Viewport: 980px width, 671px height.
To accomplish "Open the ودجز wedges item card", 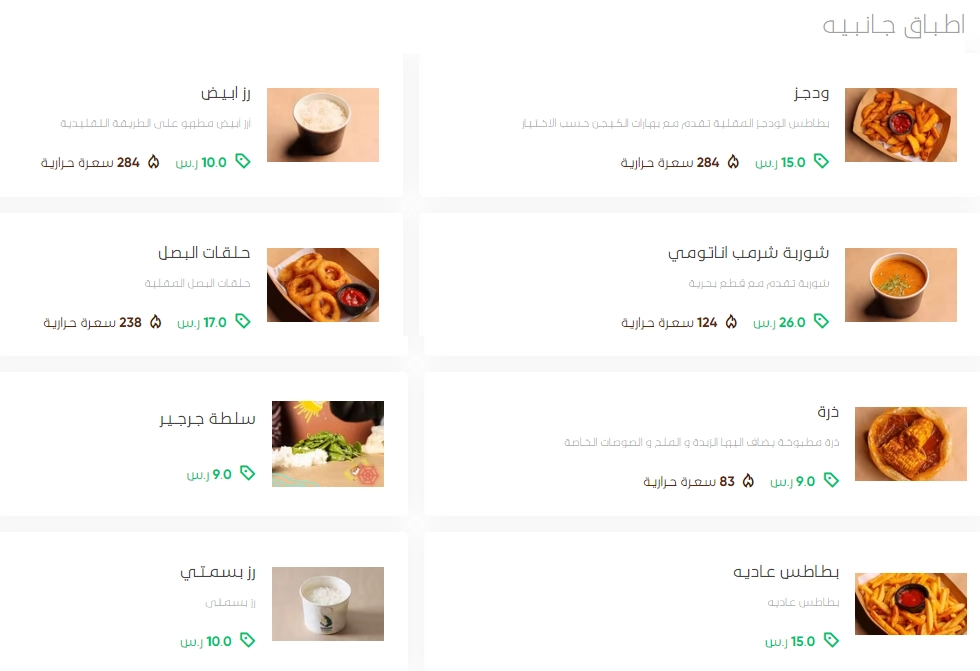I will [x=698, y=125].
